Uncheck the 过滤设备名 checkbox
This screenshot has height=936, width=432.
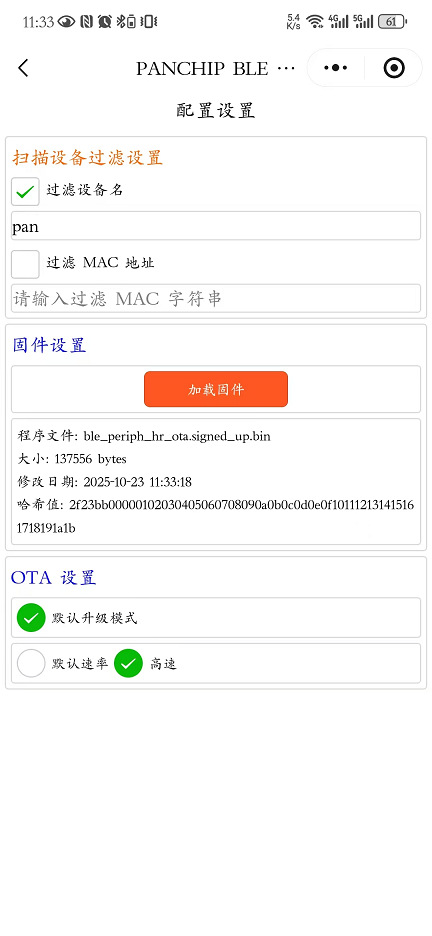[x=25, y=192]
